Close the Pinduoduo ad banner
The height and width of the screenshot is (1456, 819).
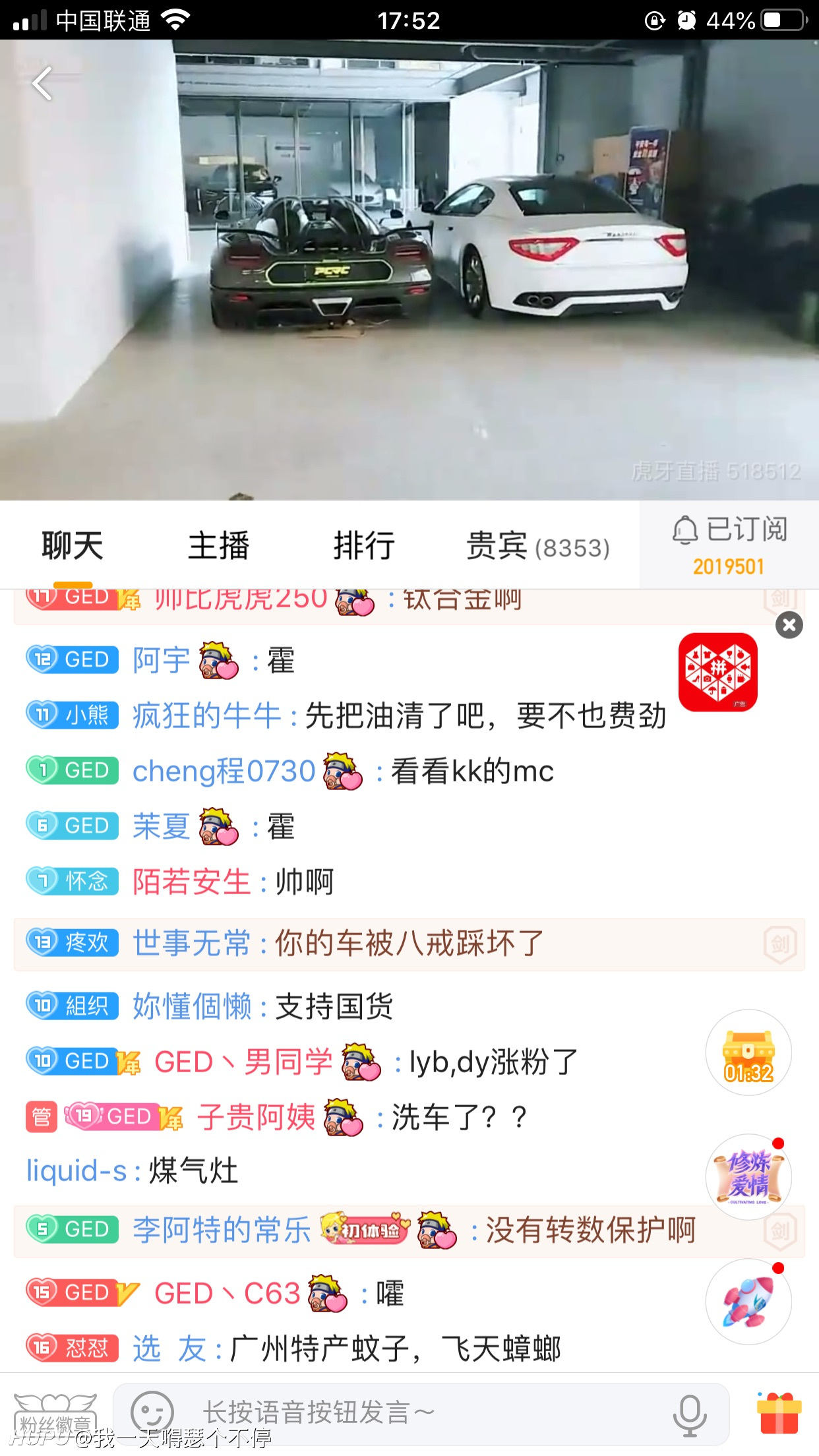(789, 624)
